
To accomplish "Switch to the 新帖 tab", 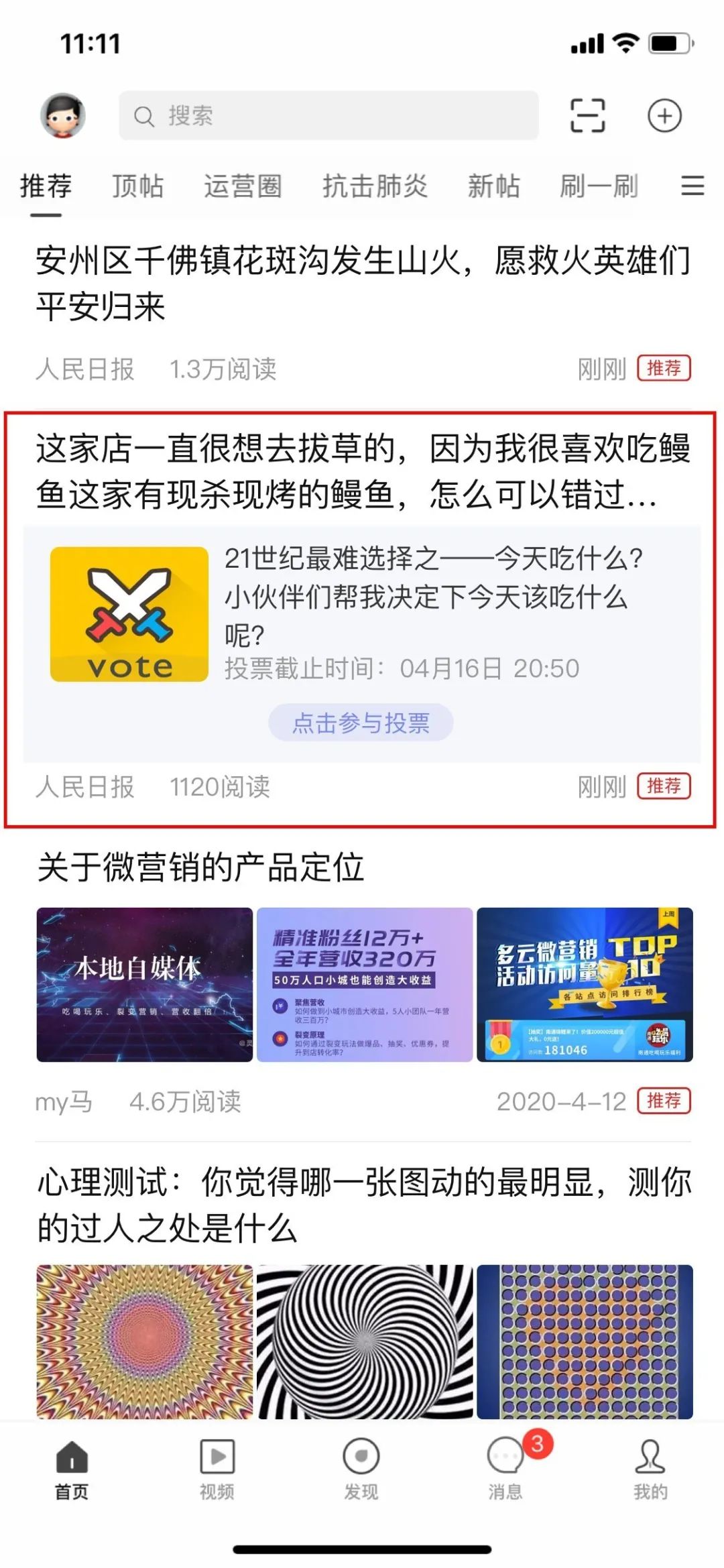I will 494,188.
